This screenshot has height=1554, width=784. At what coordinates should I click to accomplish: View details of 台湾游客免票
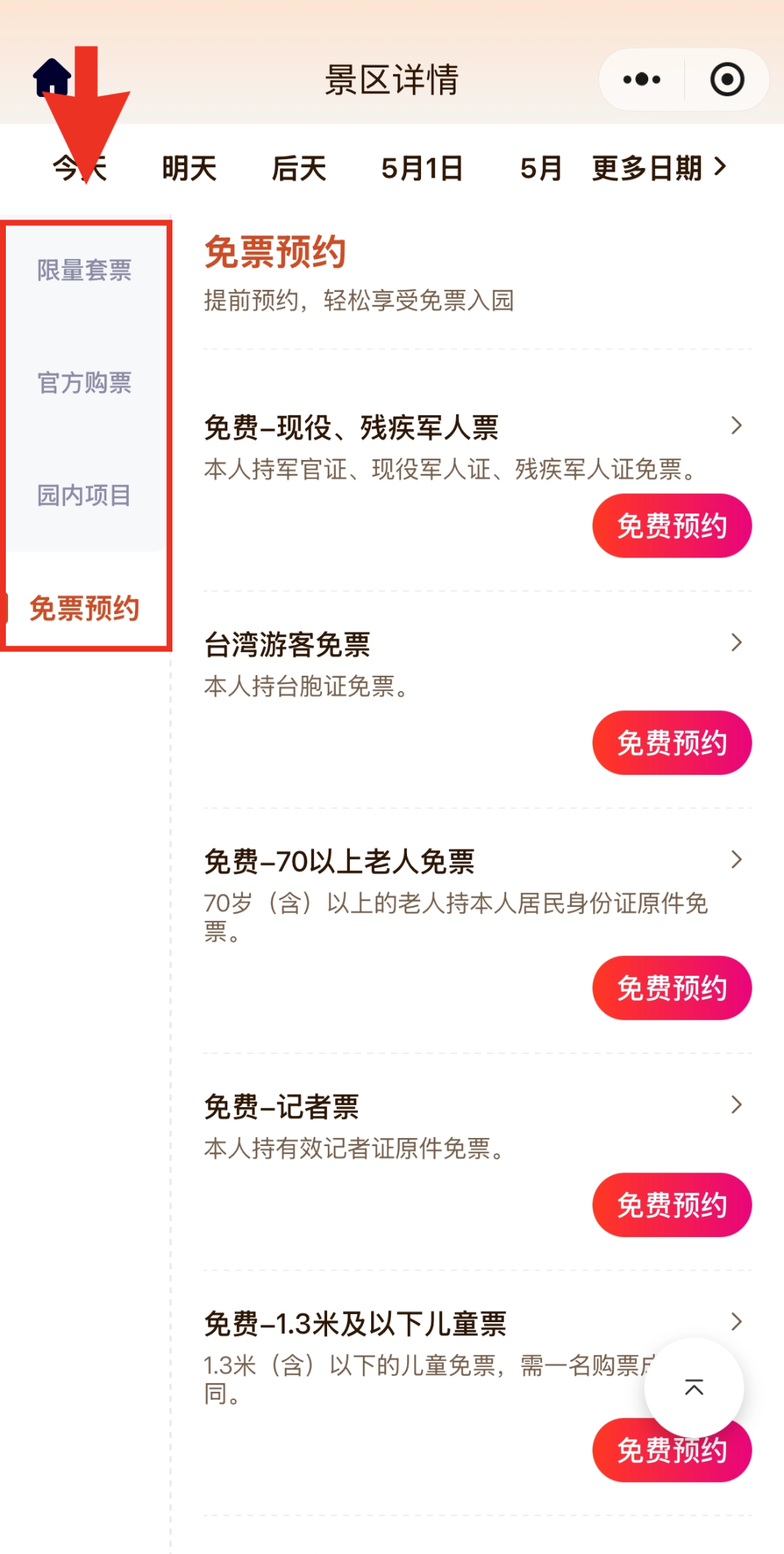[x=736, y=643]
